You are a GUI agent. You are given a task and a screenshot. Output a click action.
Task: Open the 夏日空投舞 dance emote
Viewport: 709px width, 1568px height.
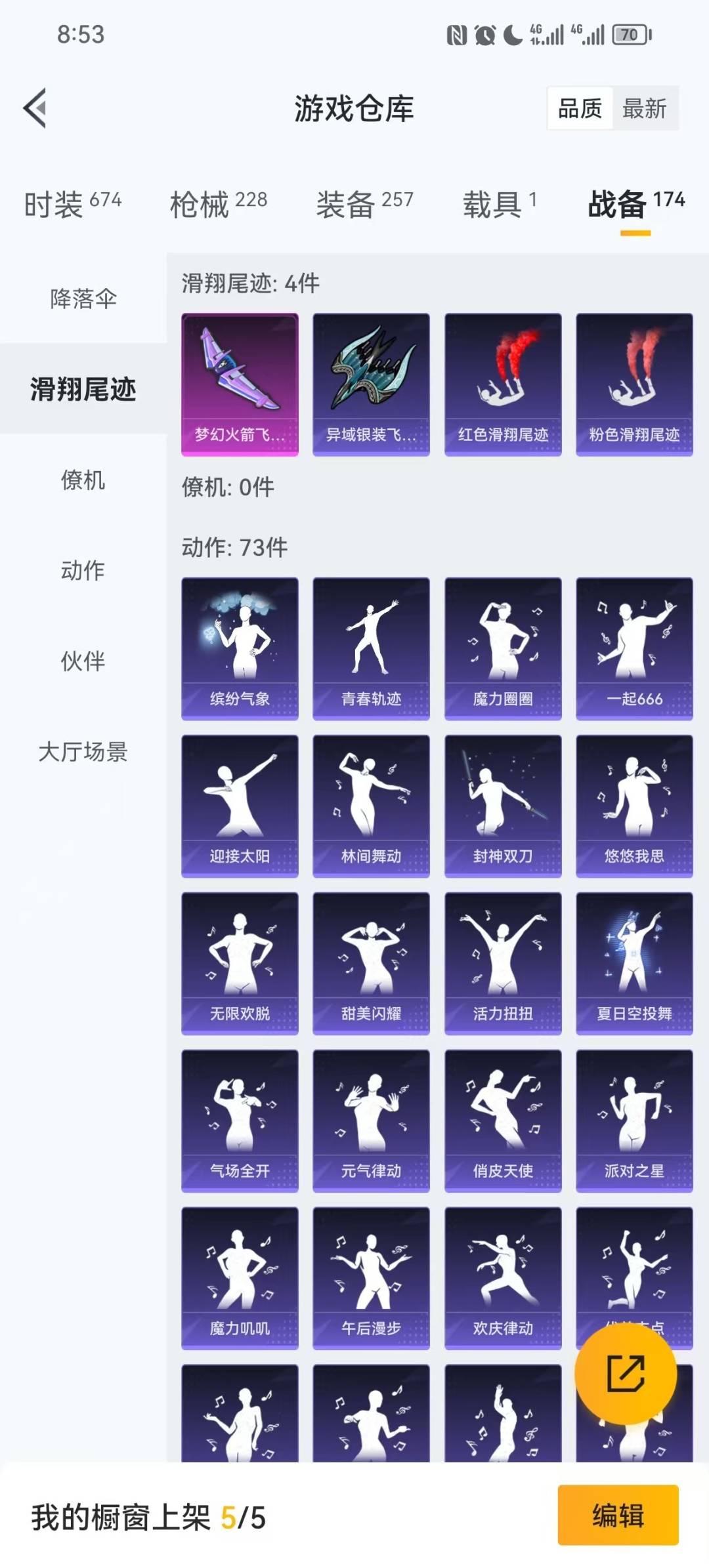point(634,964)
